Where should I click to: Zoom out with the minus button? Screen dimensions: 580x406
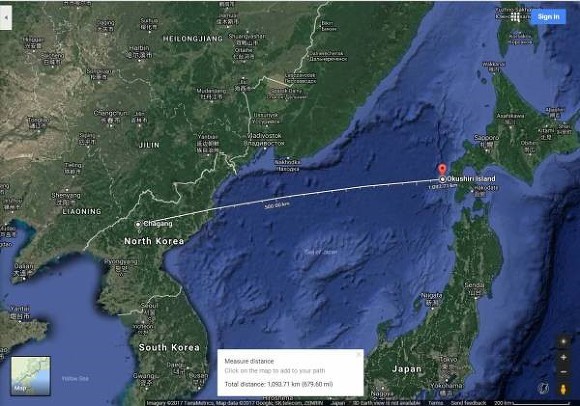[x=563, y=372]
